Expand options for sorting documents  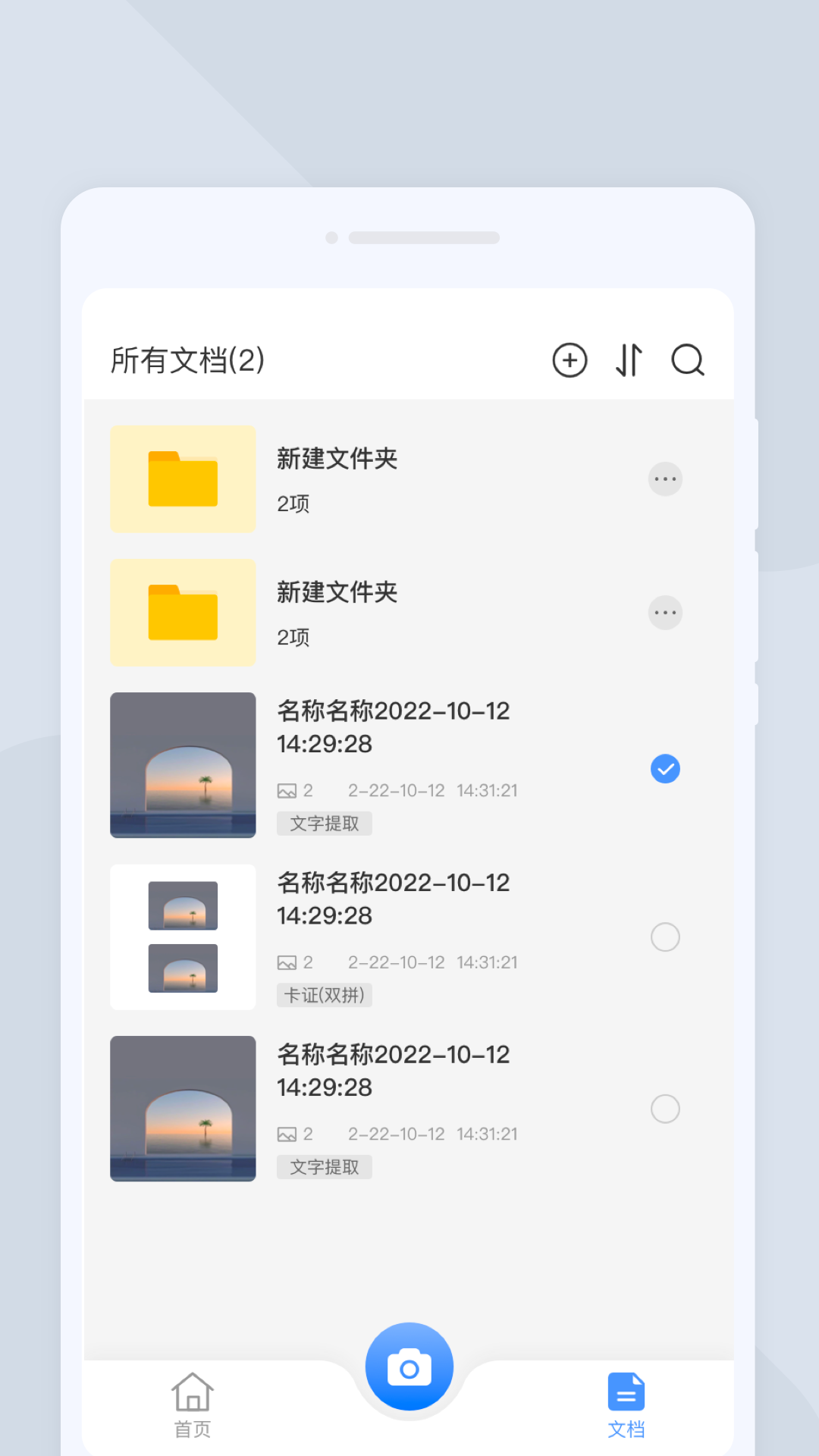pos(629,362)
